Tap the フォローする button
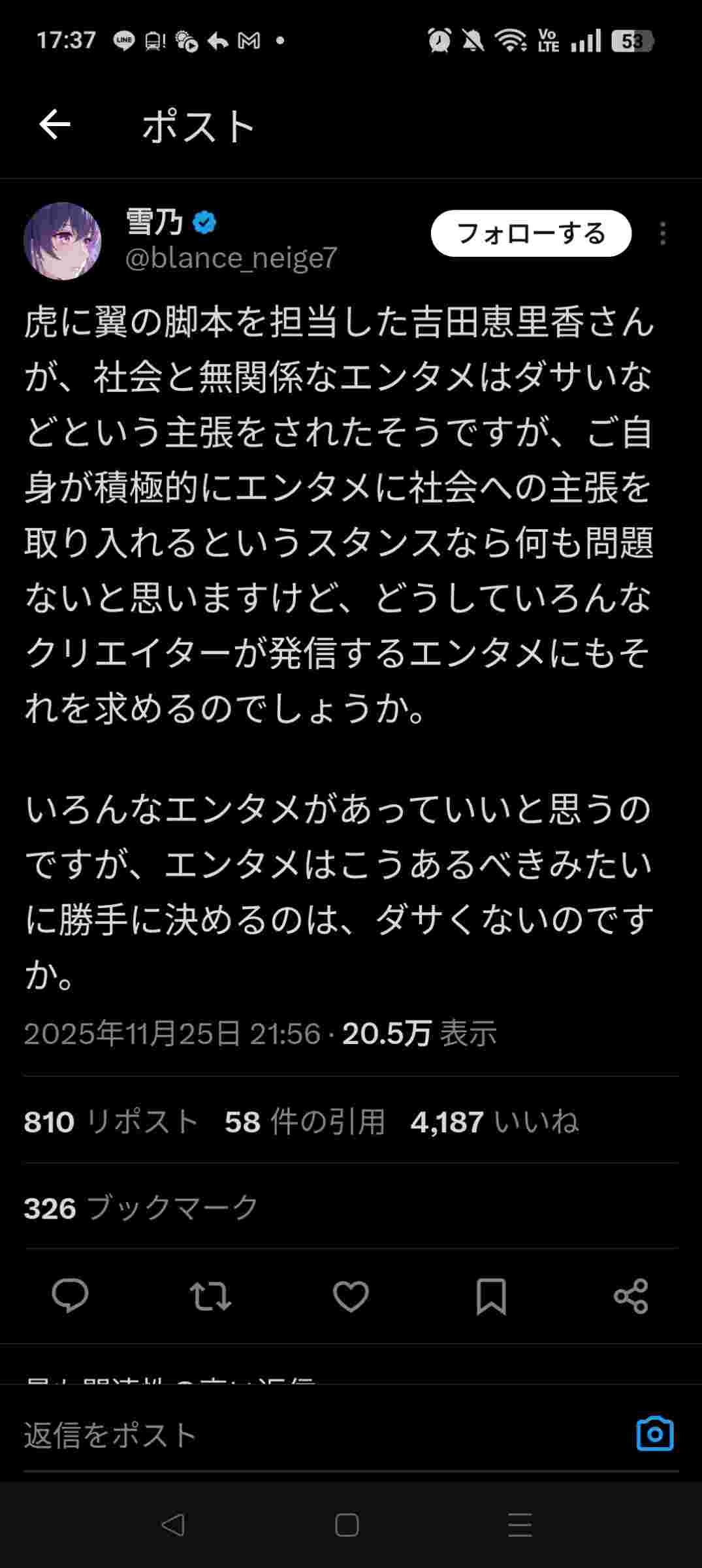This screenshot has height=1568, width=702. click(530, 233)
